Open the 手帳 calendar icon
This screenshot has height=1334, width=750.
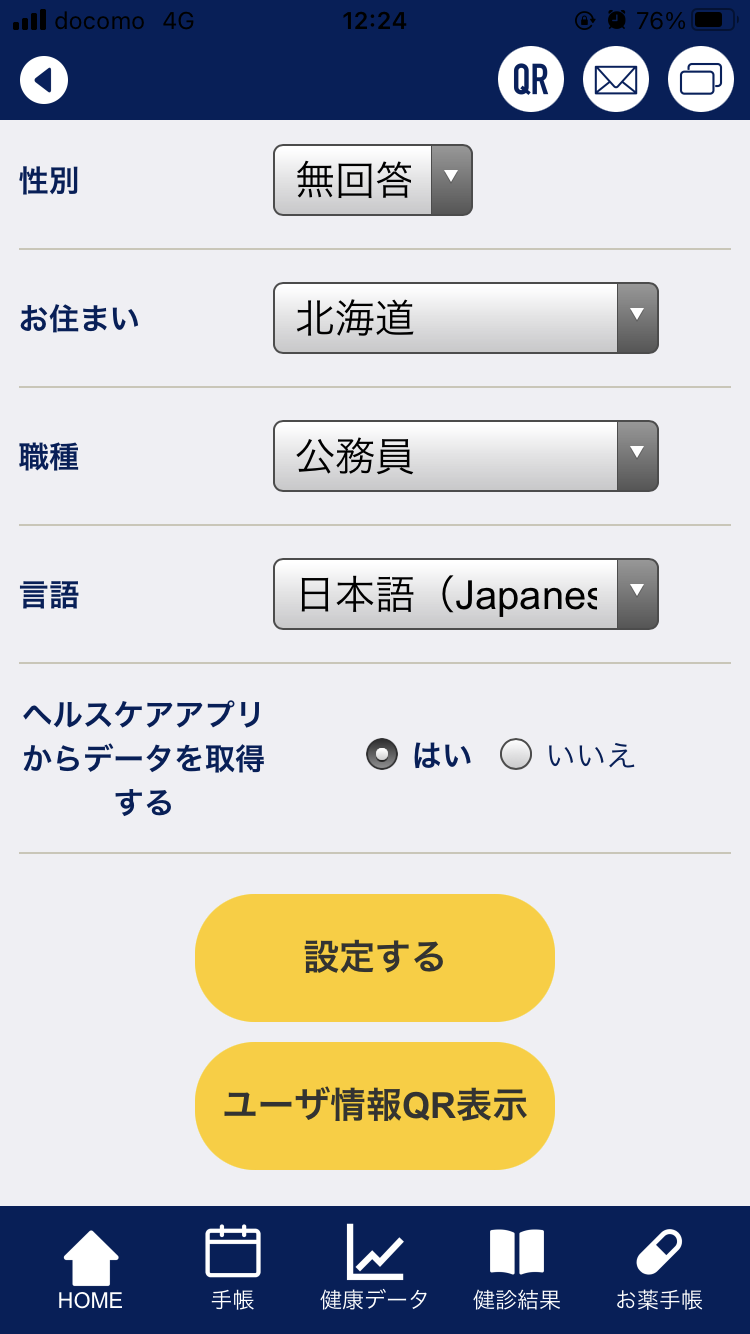point(232,1263)
